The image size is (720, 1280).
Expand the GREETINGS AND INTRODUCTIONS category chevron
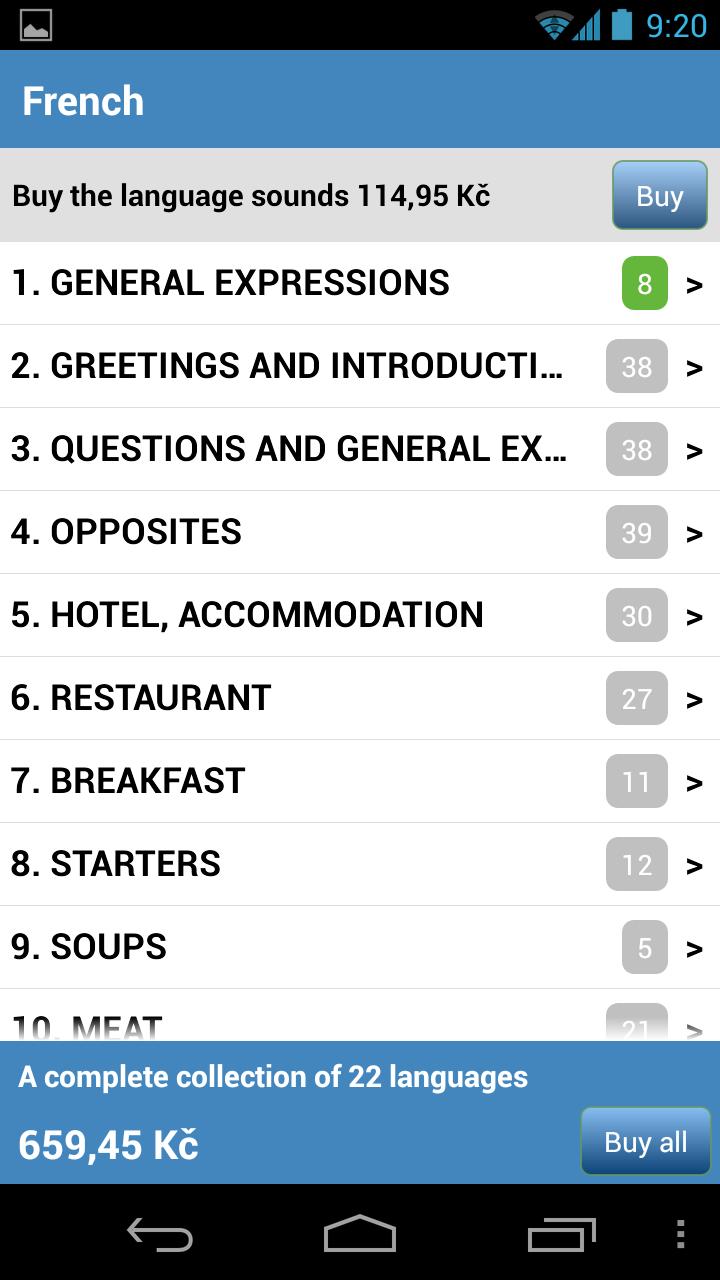click(694, 366)
